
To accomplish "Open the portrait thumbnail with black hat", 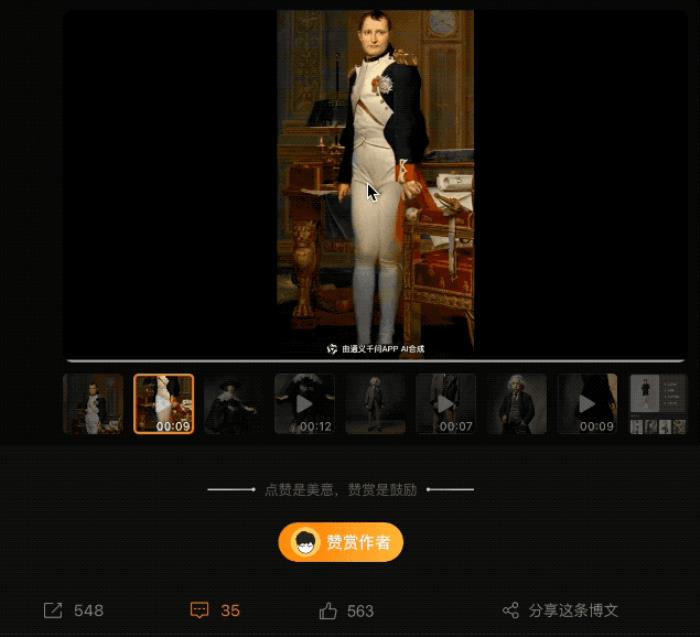I will (x=234, y=404).
